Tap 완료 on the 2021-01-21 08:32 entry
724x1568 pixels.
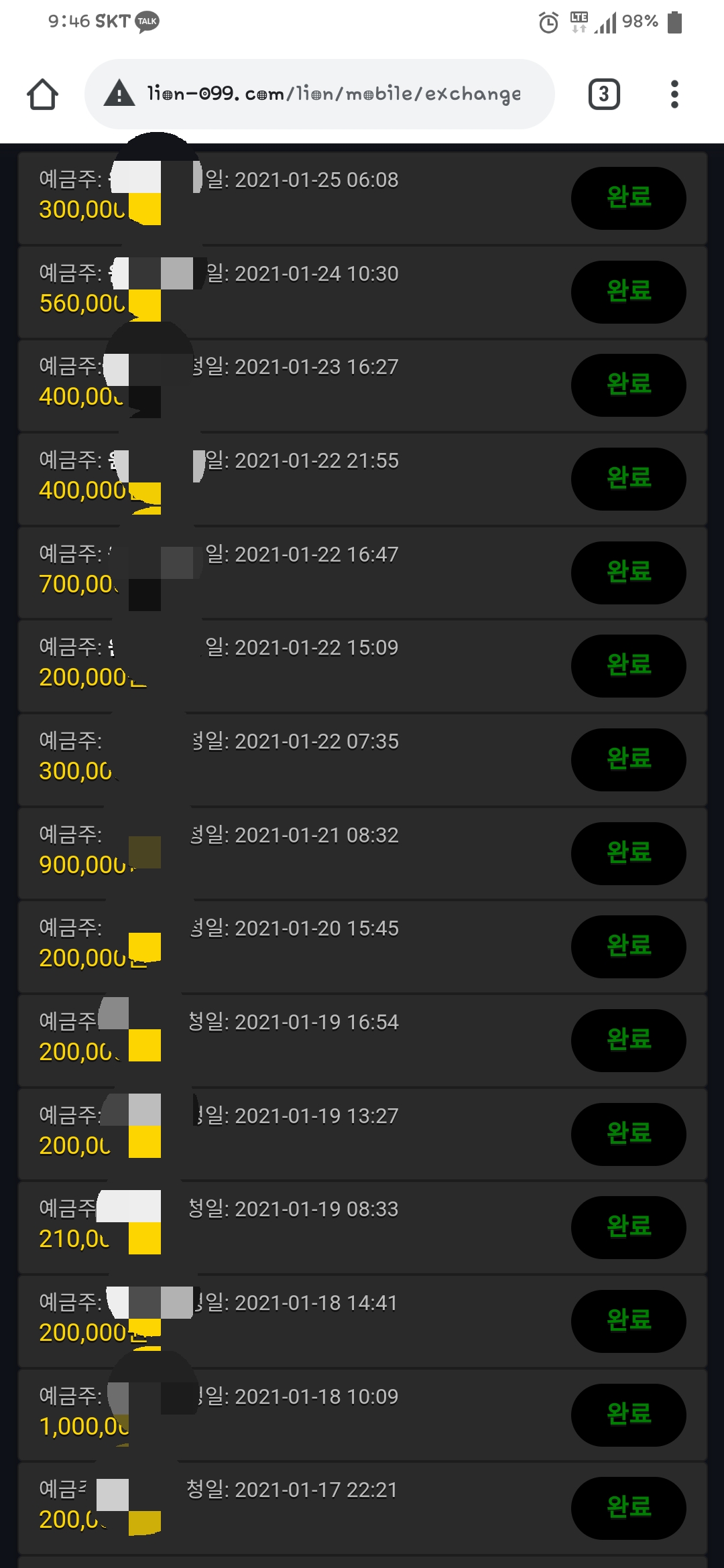628,853
